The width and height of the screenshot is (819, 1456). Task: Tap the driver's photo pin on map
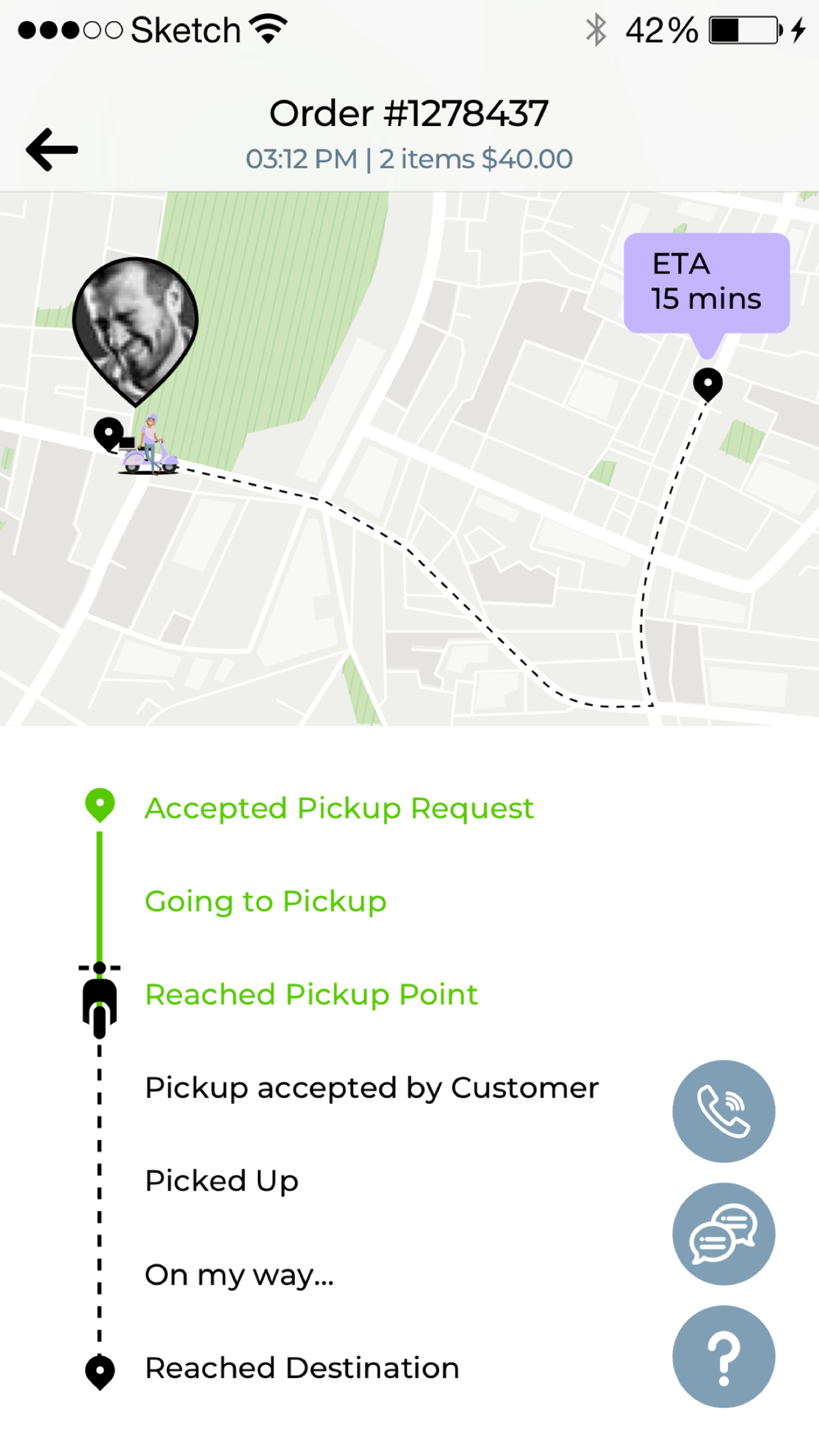coord(135,325)
